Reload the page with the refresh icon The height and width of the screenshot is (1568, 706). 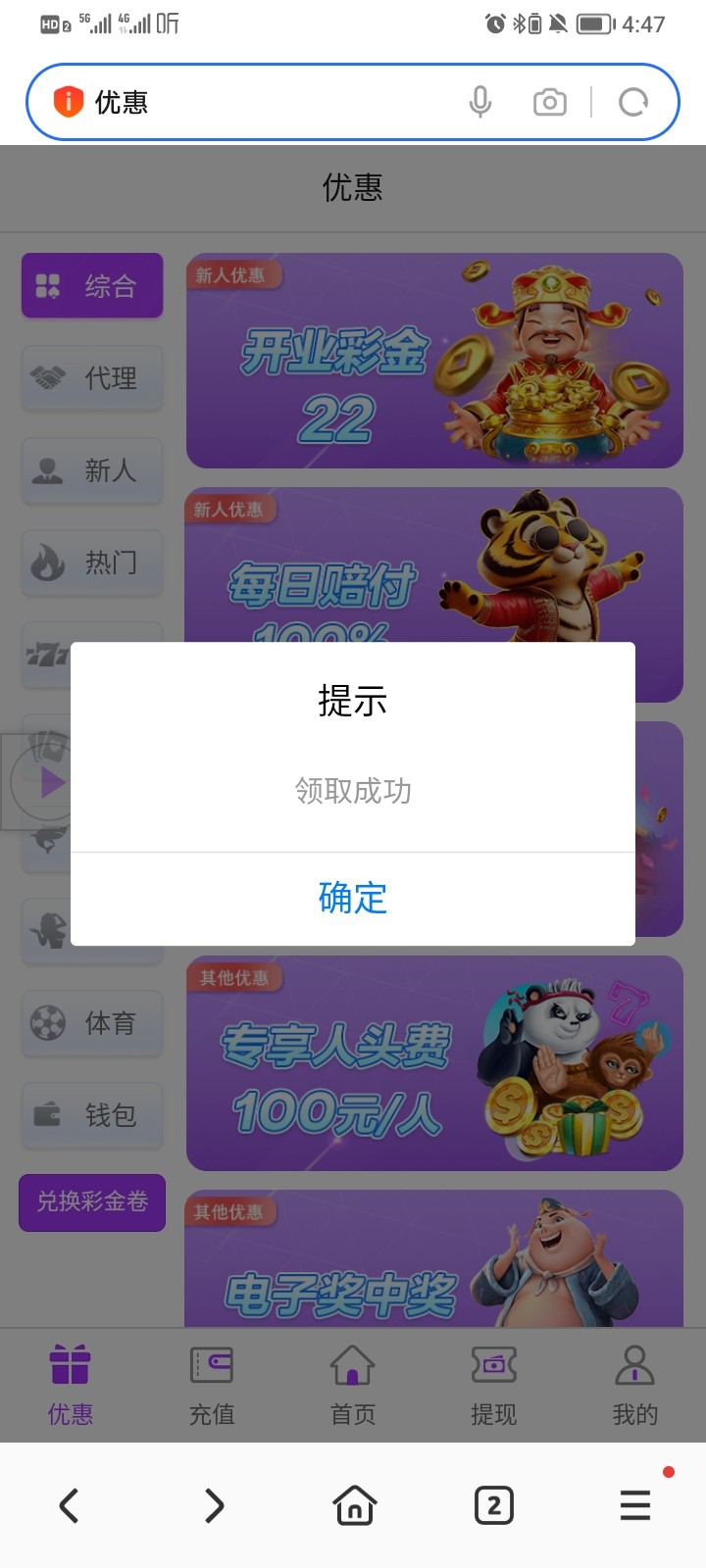click(633, 102)
